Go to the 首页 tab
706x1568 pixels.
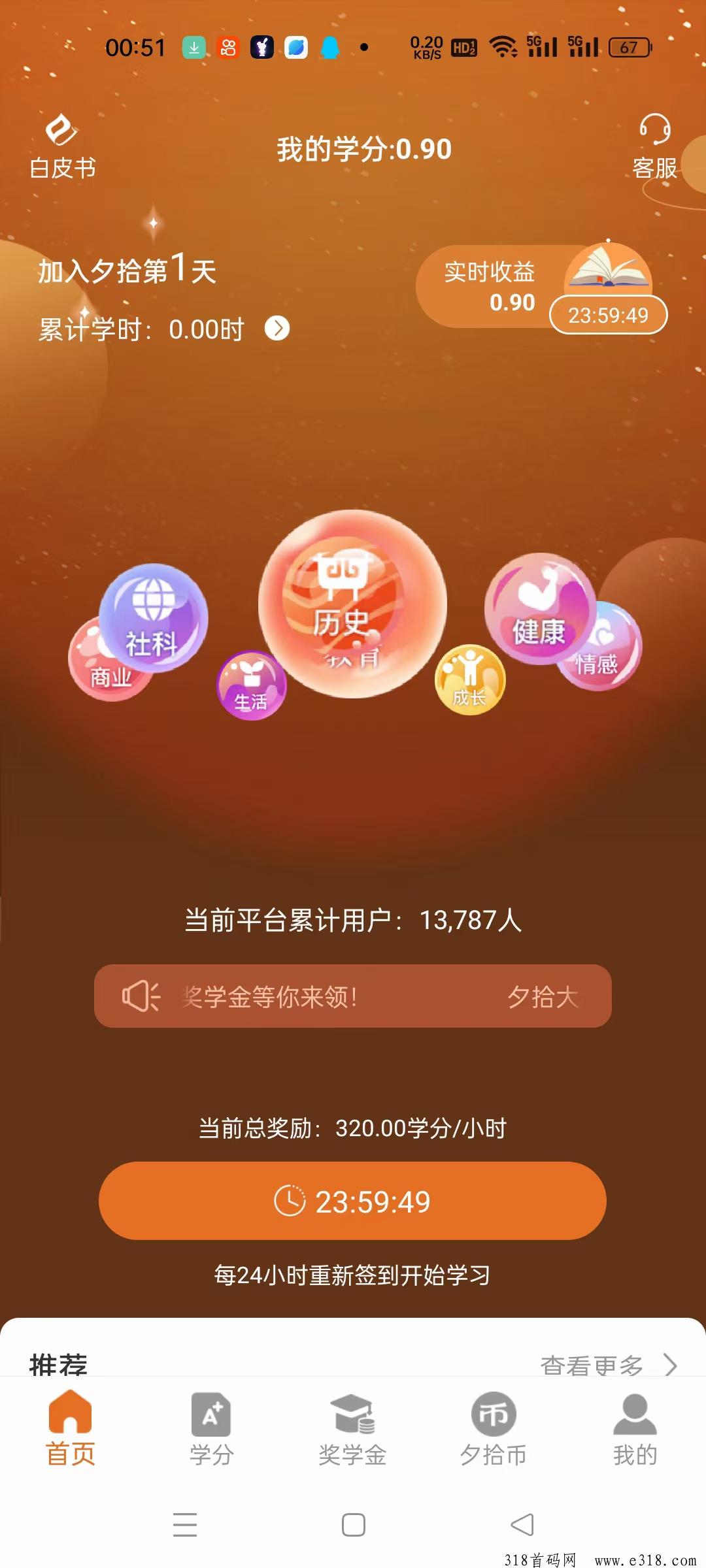(71, 1429)
